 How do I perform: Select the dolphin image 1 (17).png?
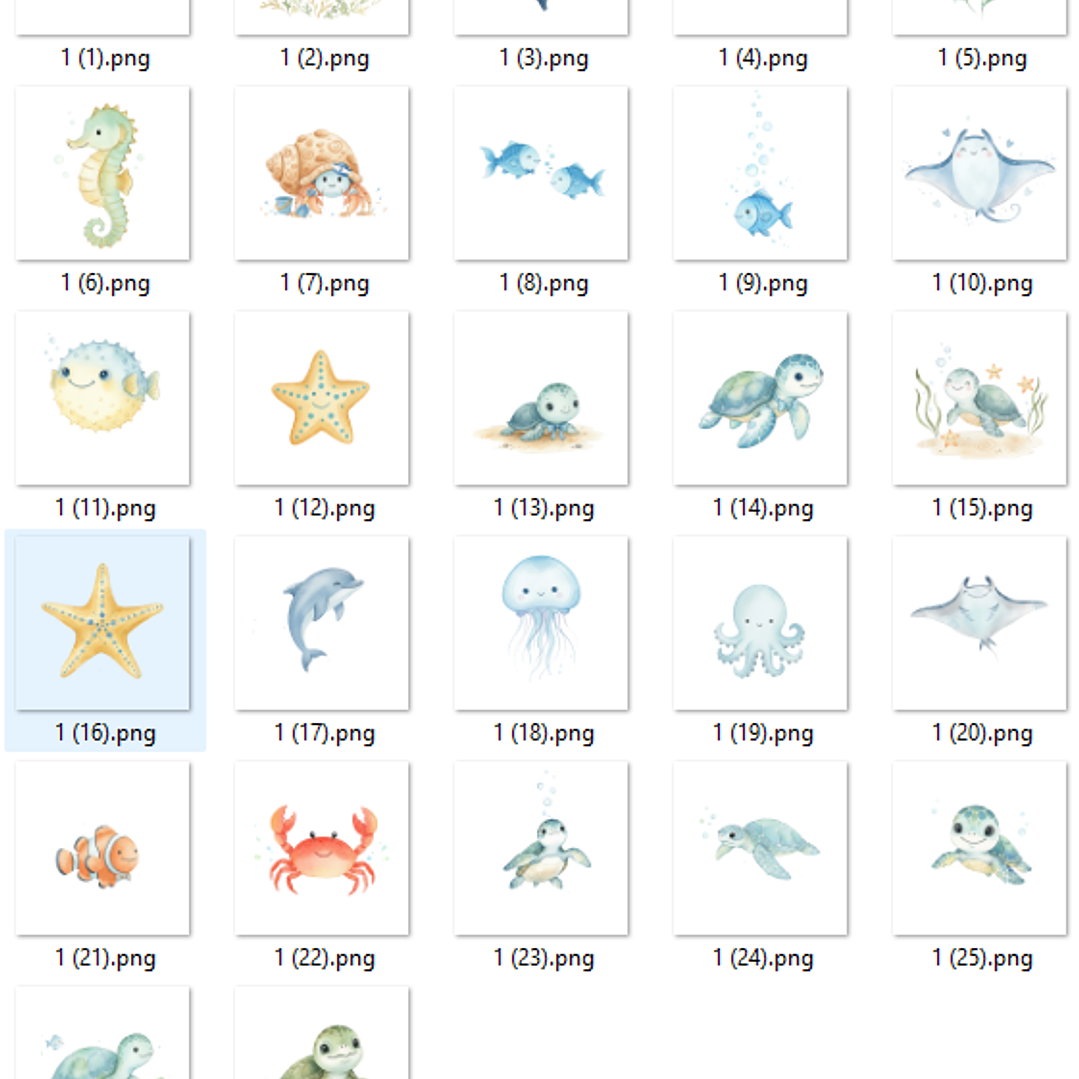(322, 624)
